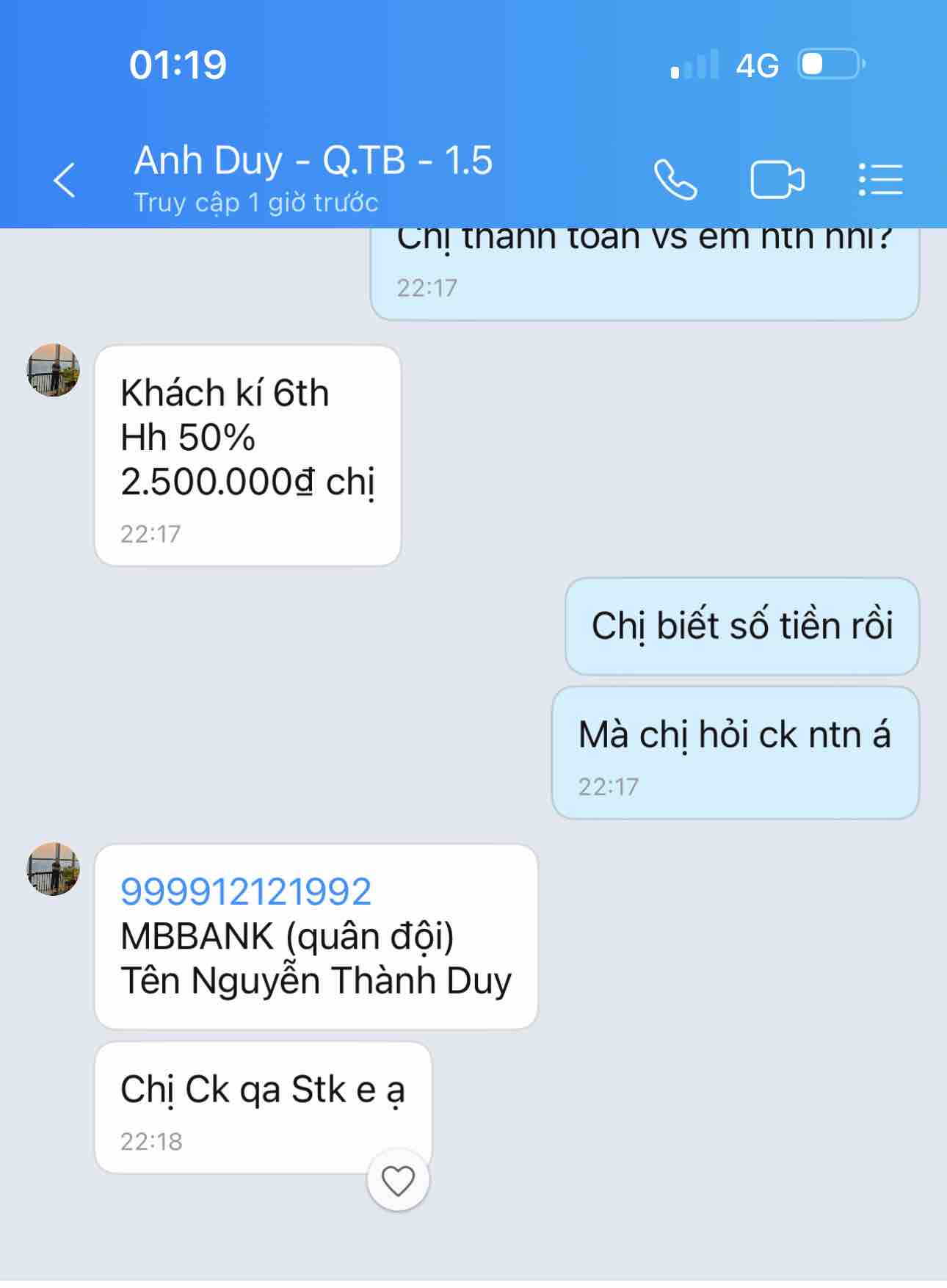The width and height of the screenshot is (947, 1288).
Task: Open the conversation options menu
Action: pos(880,180)
